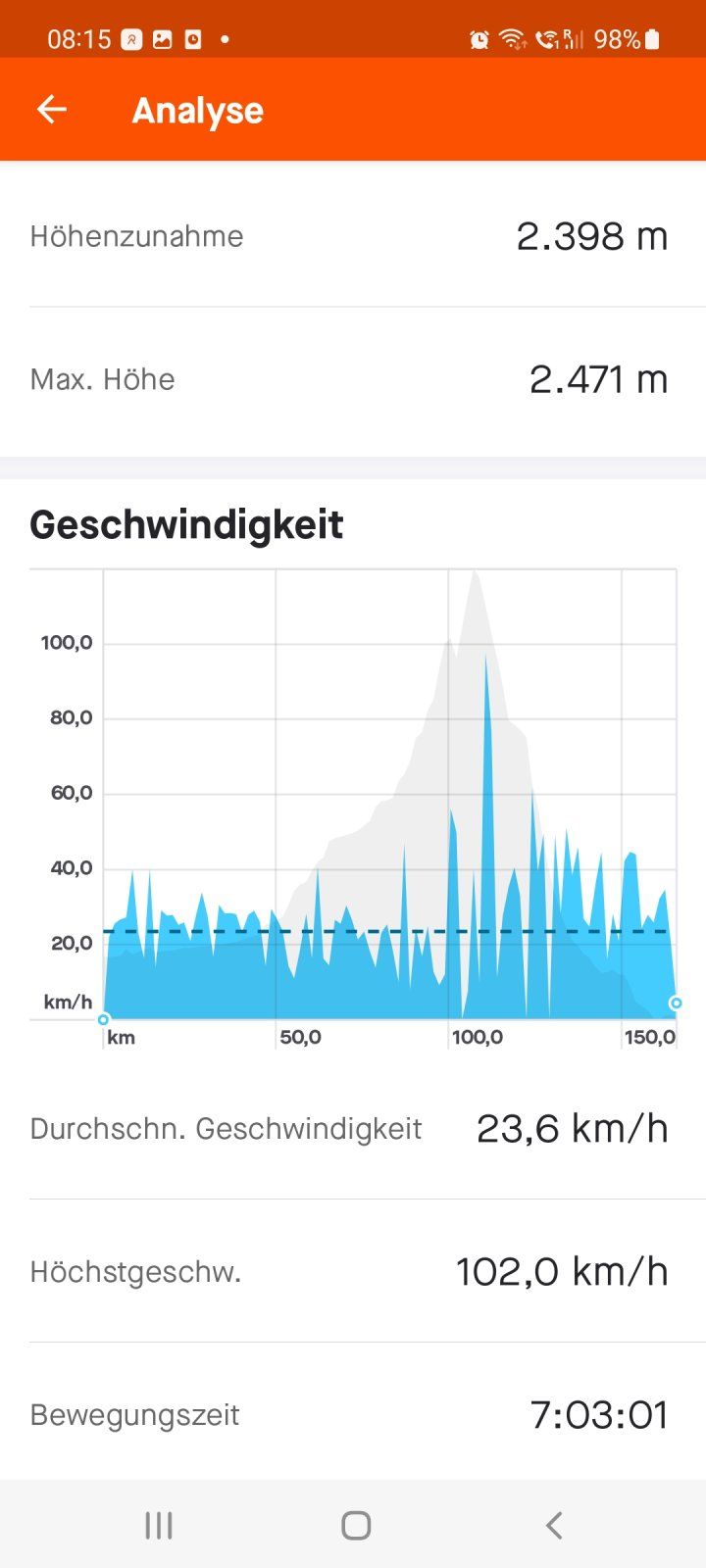This screenshot has height=1568, width=706.
Task: Tap the battery indicator showing 98%
Action: 625,39
